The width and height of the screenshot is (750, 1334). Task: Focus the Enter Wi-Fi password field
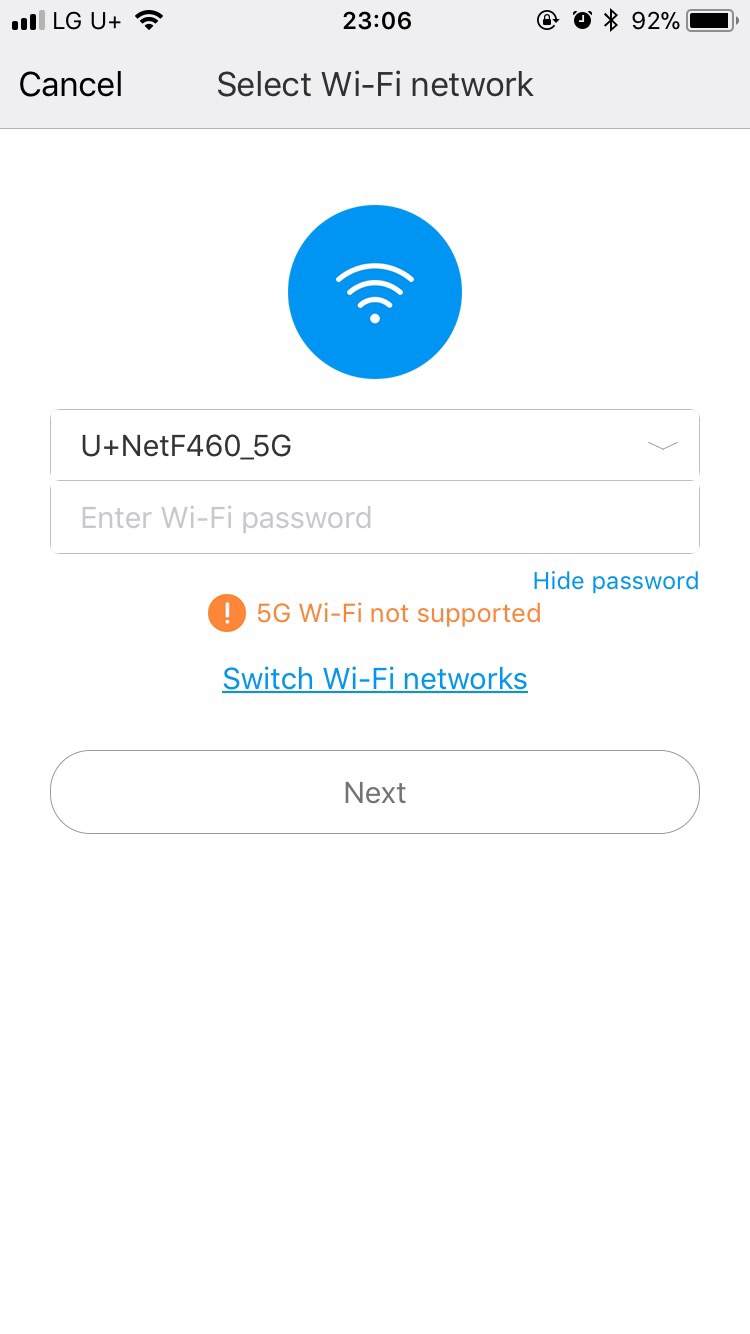(374, 518)
